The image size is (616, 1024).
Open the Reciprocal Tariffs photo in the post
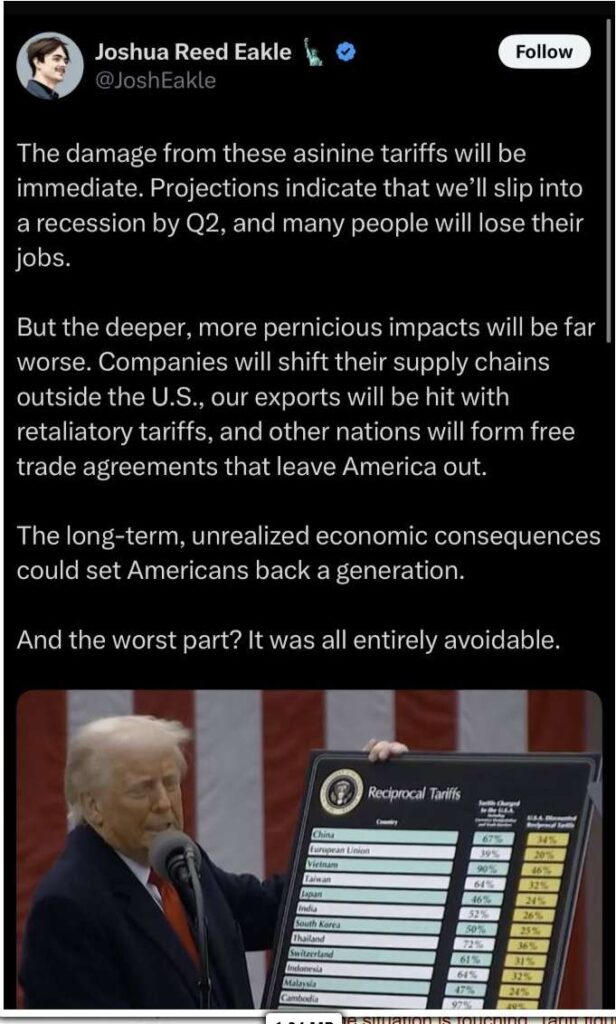[308, 848]
